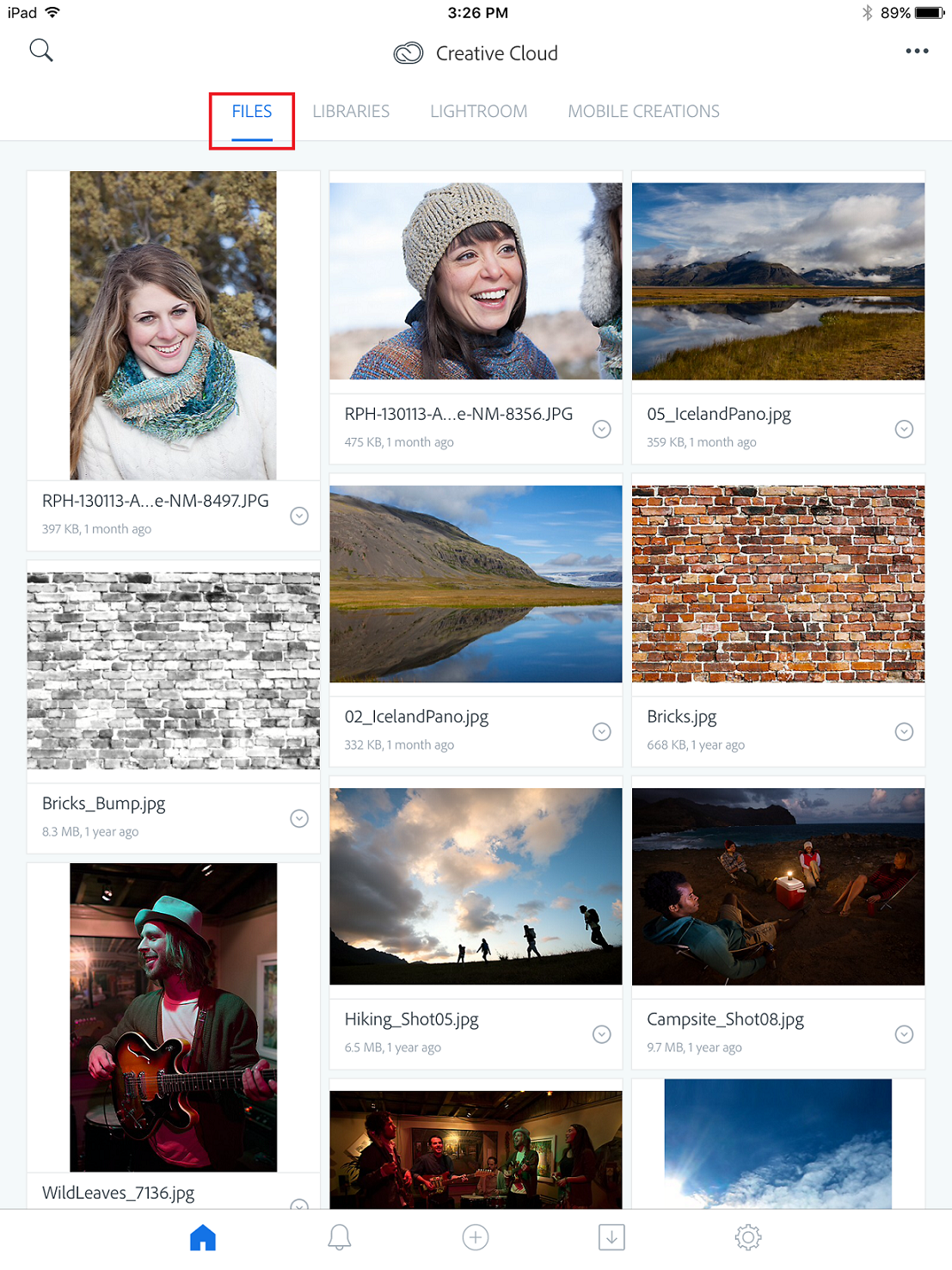Image resolution: width=952 pixels, height=1270 pixels.
Task: Open the WildLeaves_7136.jpg guitarist photo
Action: pyautogui.click(x=173, y=1017)
